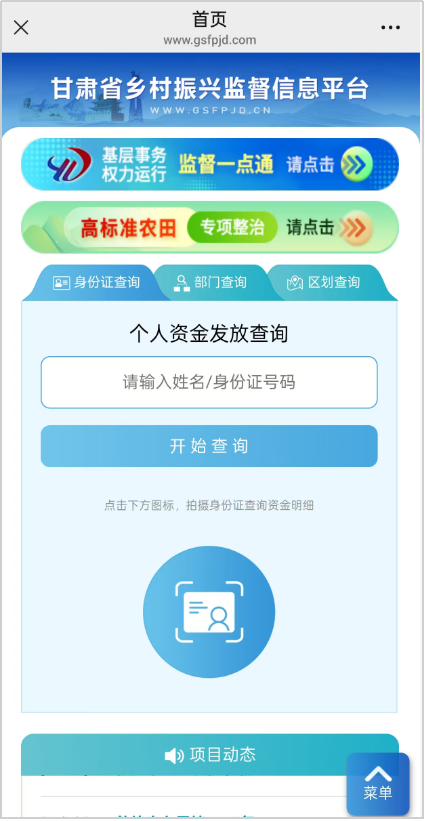Tap the 开始查询 button

click(x=209, y=446)
